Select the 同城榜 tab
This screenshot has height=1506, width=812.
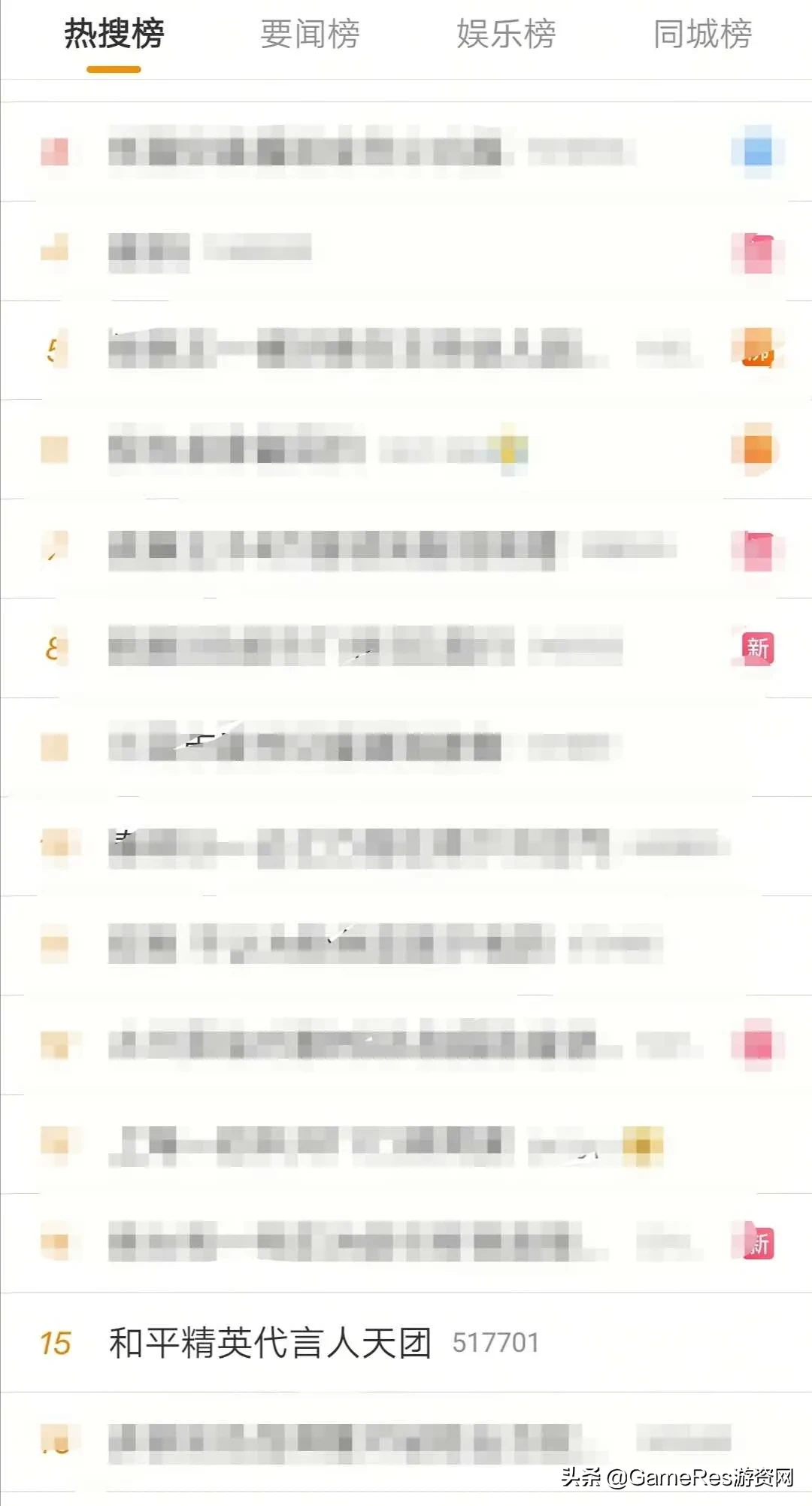click(702, 35)
